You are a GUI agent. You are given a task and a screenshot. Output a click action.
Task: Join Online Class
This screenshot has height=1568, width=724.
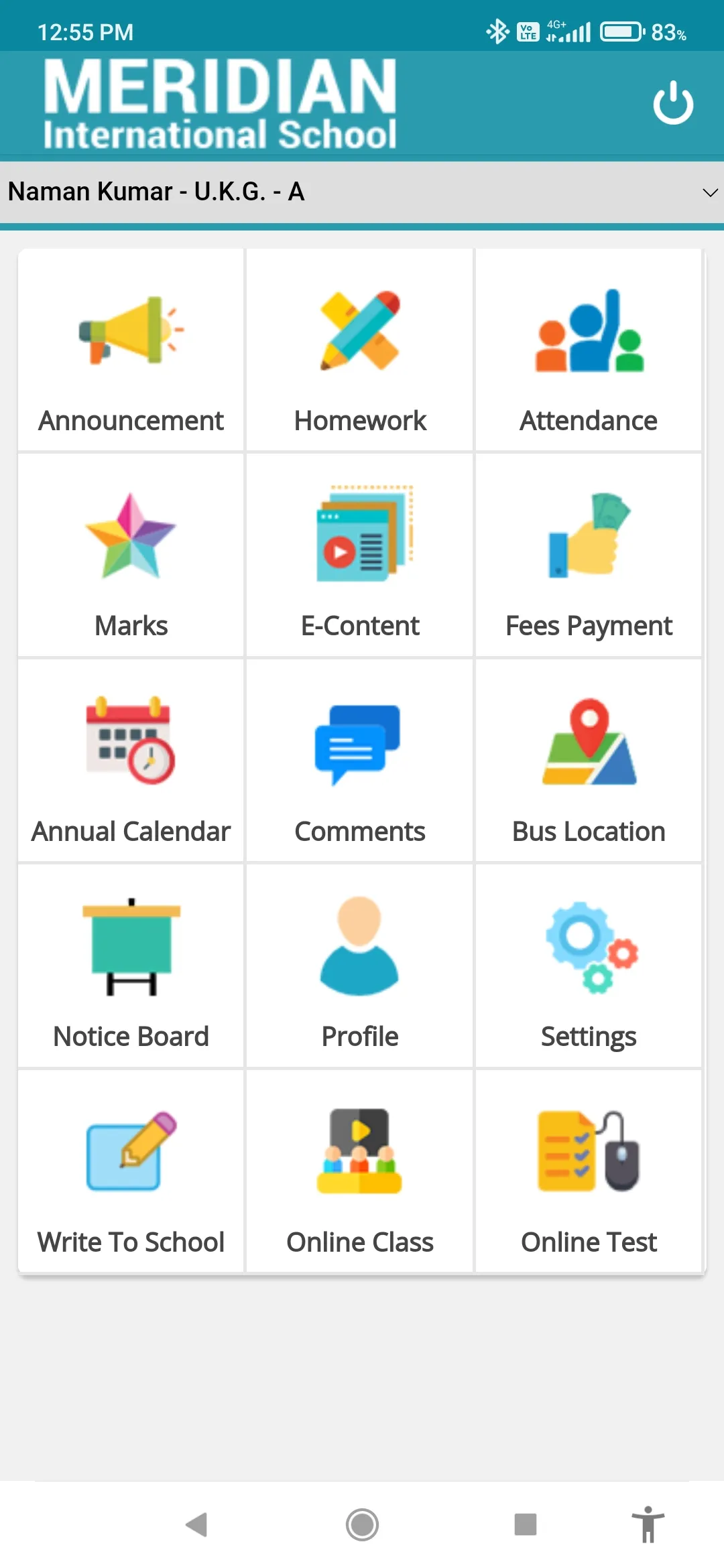point(360,1171)
